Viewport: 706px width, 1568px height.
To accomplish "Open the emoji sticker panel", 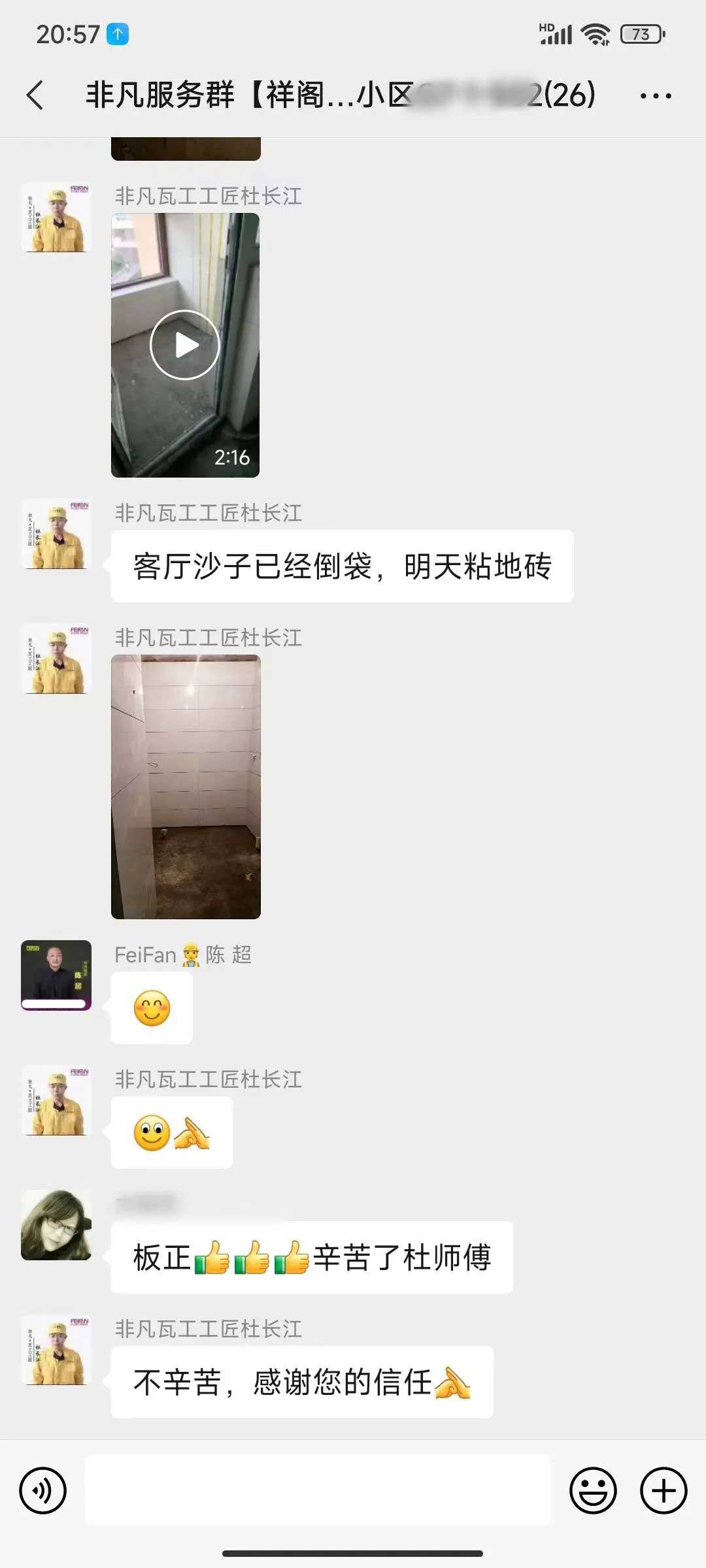I will point(593,1490).
